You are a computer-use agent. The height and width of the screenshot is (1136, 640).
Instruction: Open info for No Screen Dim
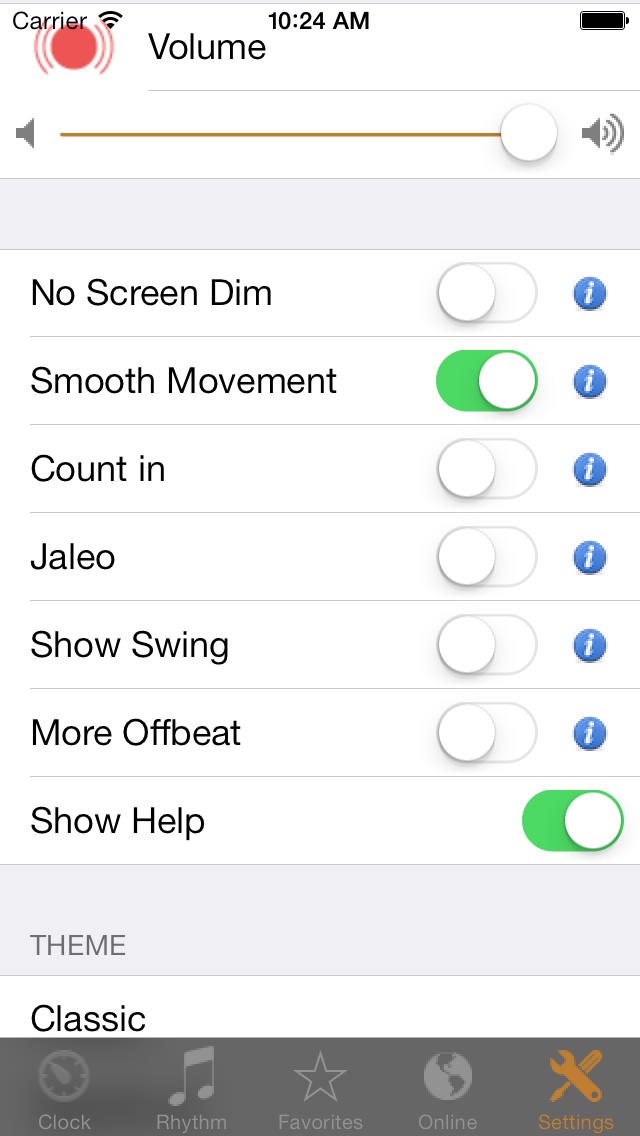point(590,293)
